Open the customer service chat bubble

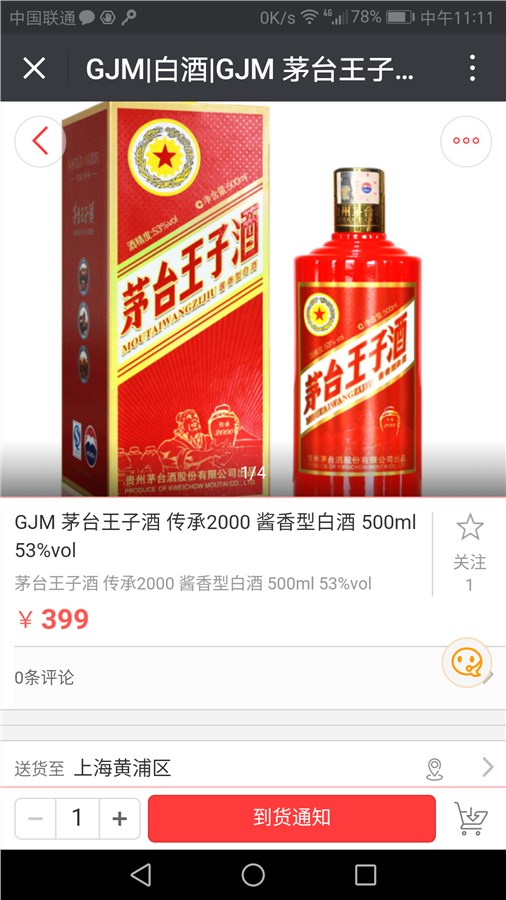click(x=466, y=662)
